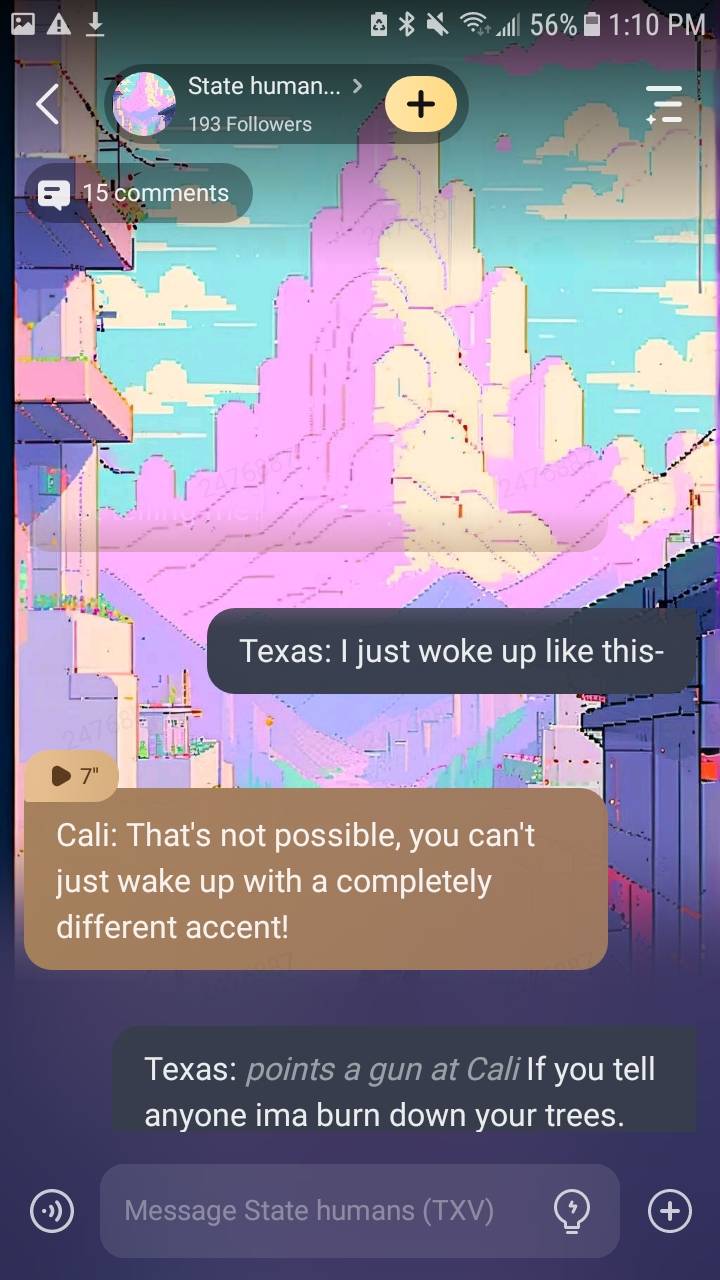Follow State humans with the plus button
The image size is (720, 1280).
[x=421, y=104]
